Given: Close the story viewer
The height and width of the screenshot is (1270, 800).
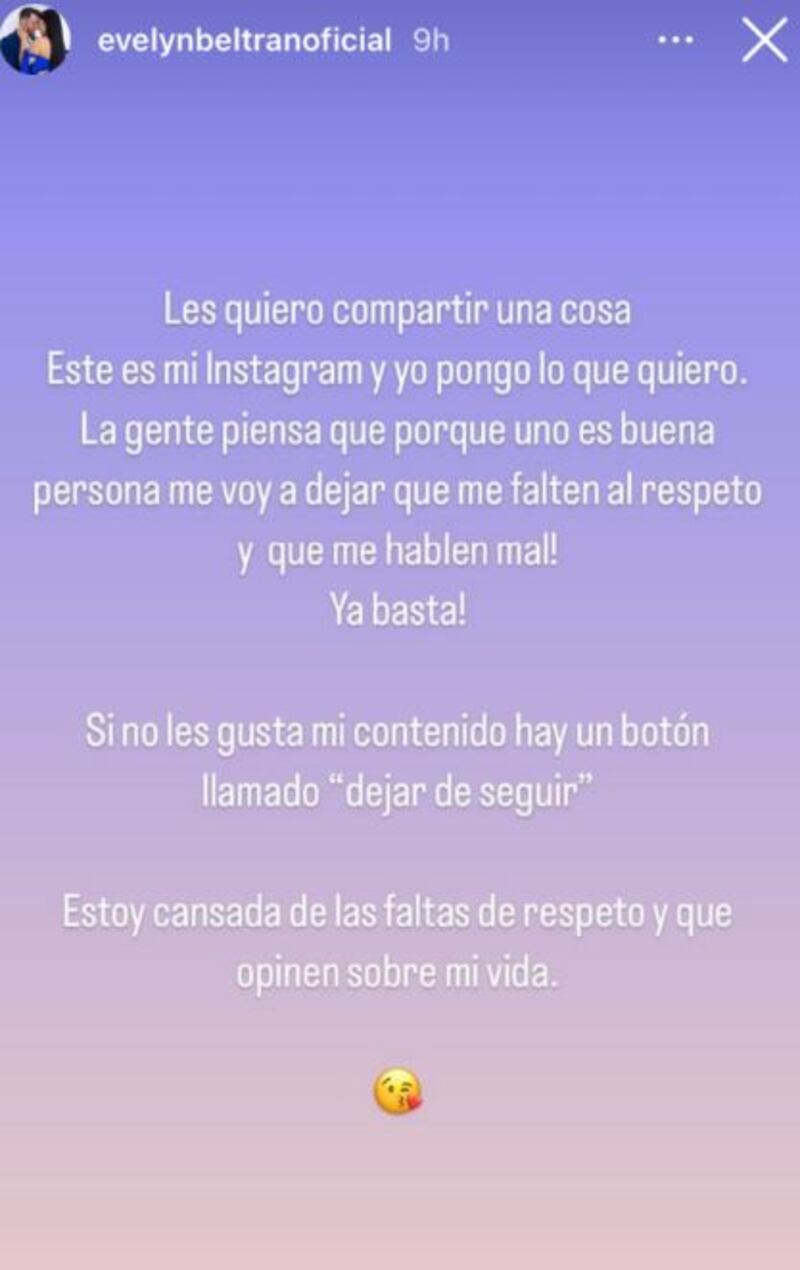Looking at the screenshot, I should click(x=764, y=41).
